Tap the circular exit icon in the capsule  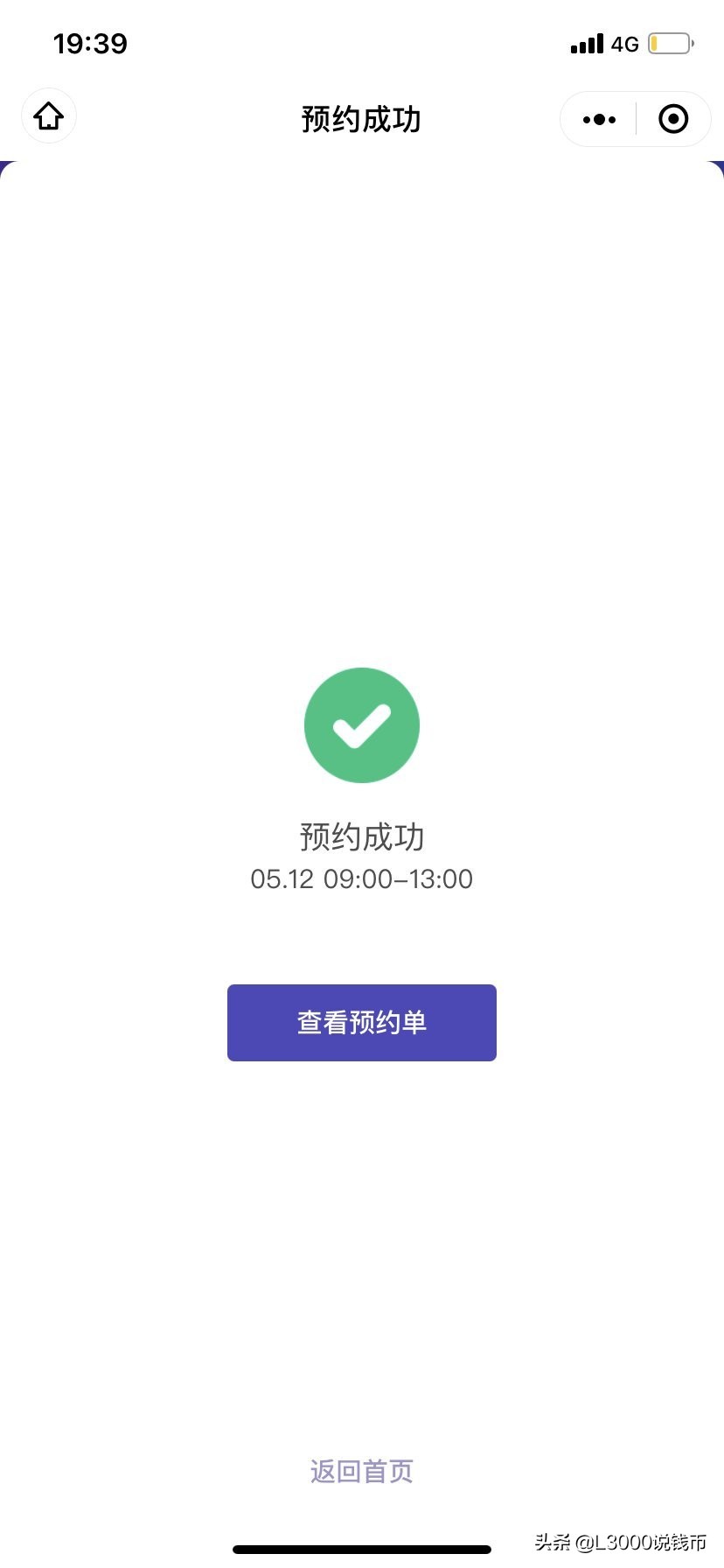point(672,119)
